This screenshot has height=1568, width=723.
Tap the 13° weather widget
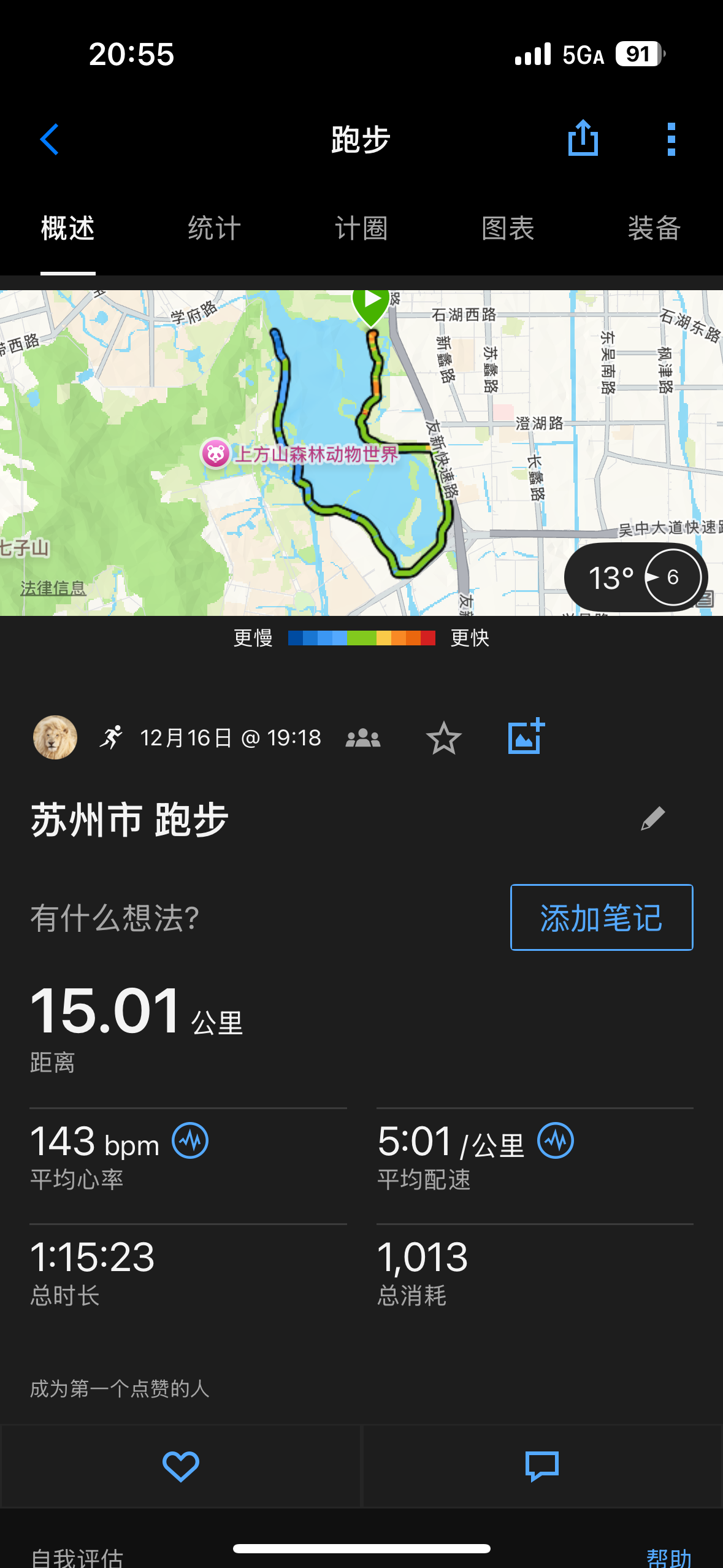pyautogui.click(x=635, y=577)
